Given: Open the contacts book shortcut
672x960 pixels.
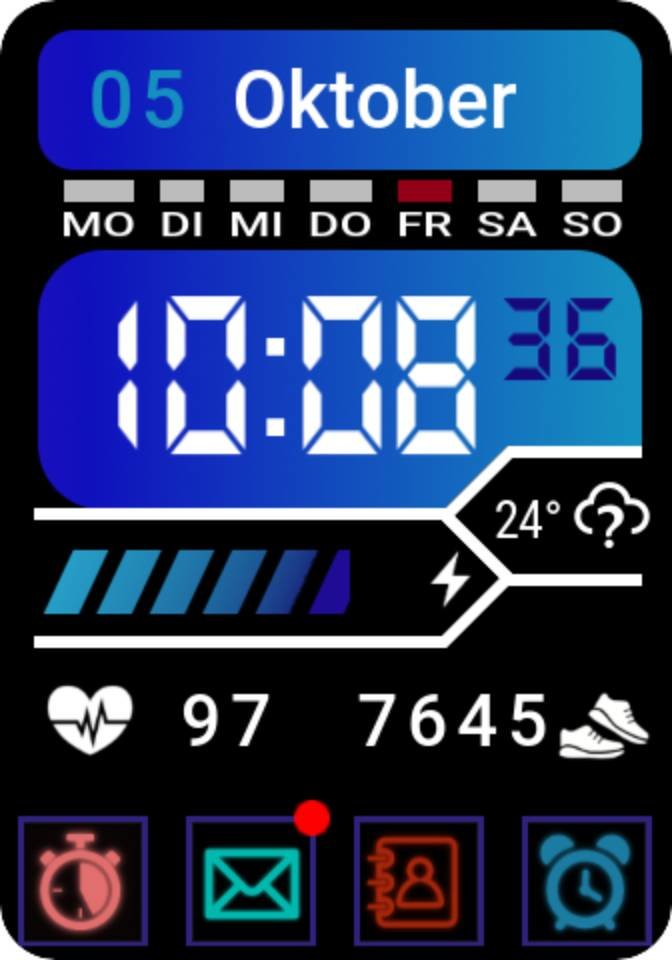Looking at the screenshot, I should pyautogui.click(x=419, y=881).
